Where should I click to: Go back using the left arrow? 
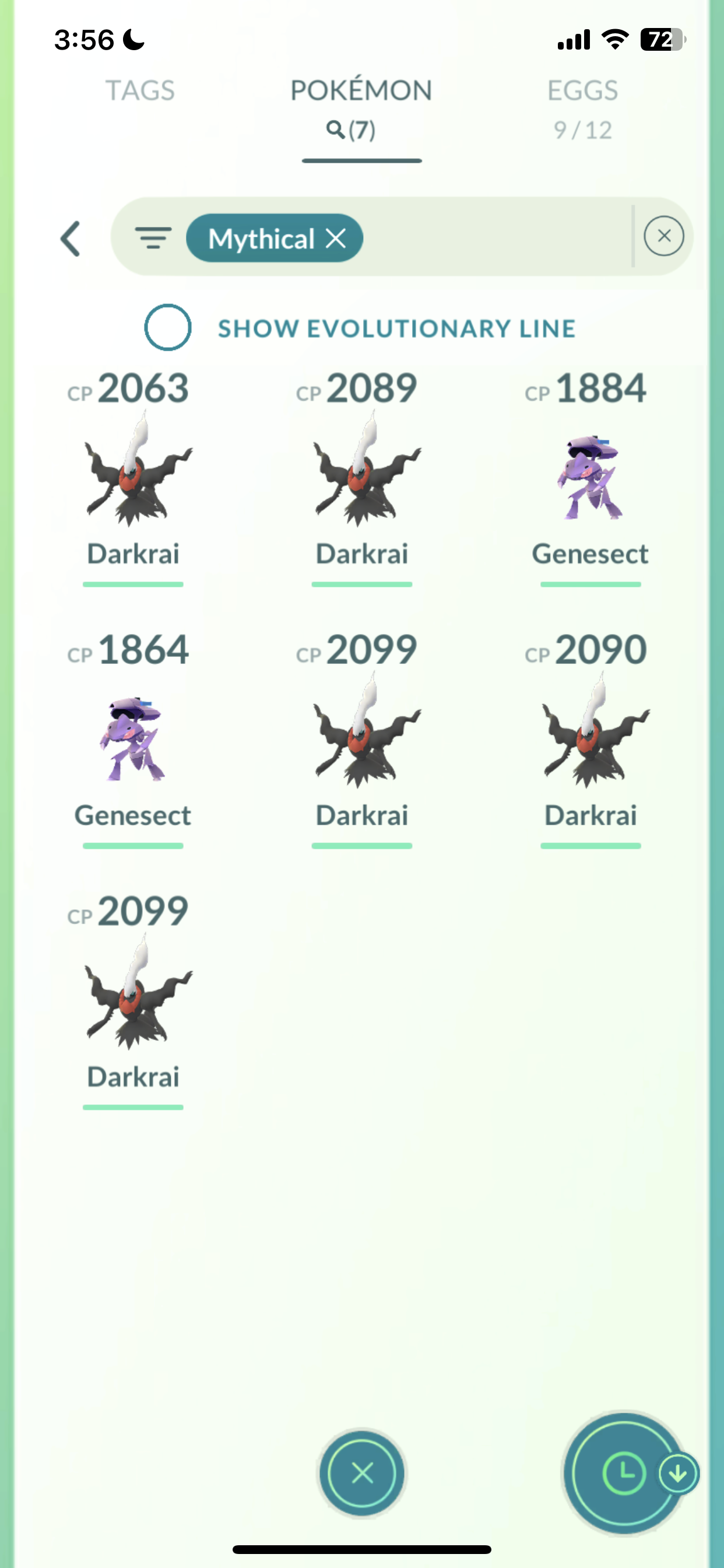click(71, 238)
